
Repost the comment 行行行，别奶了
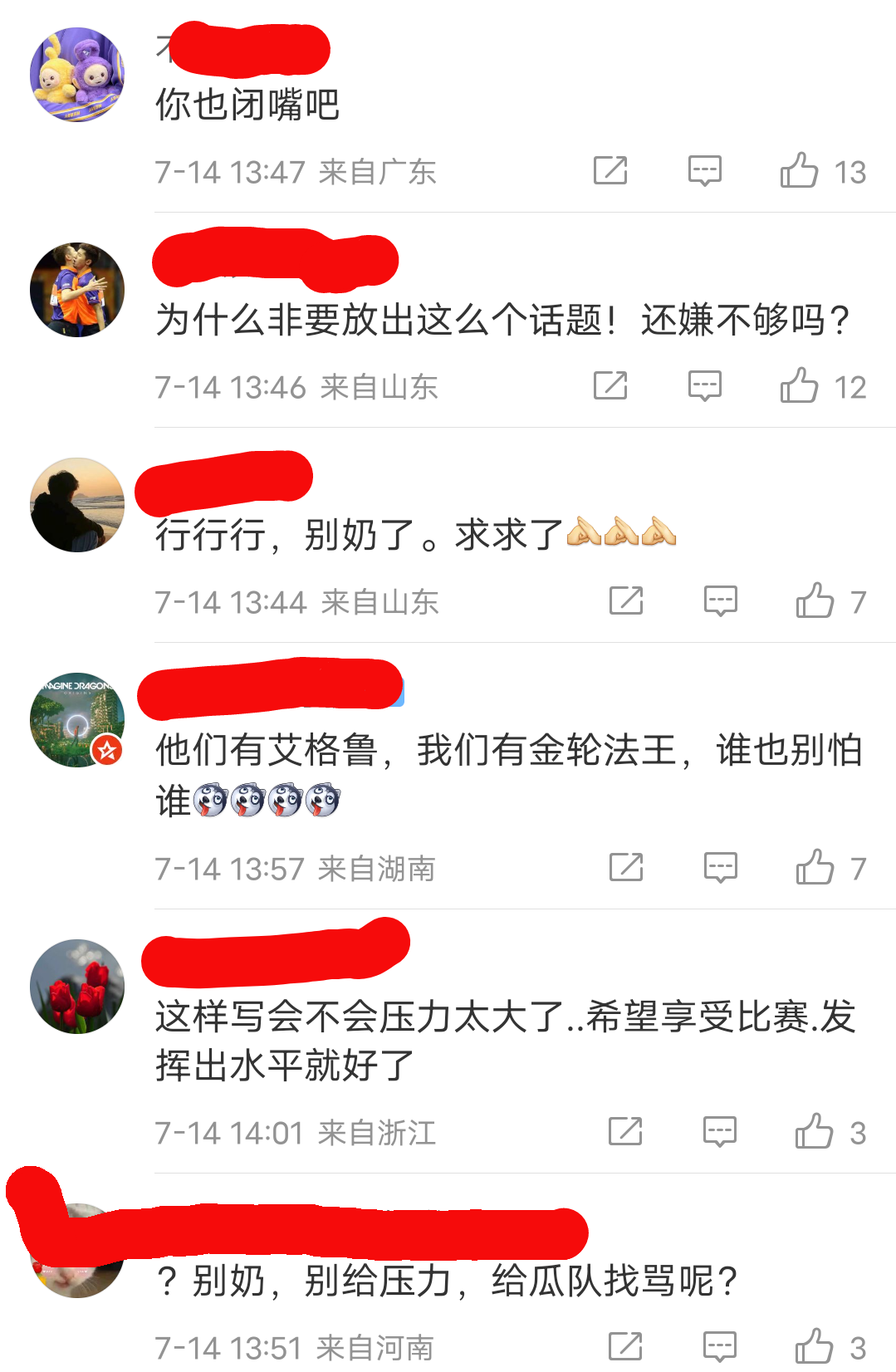tap(626, 601)
